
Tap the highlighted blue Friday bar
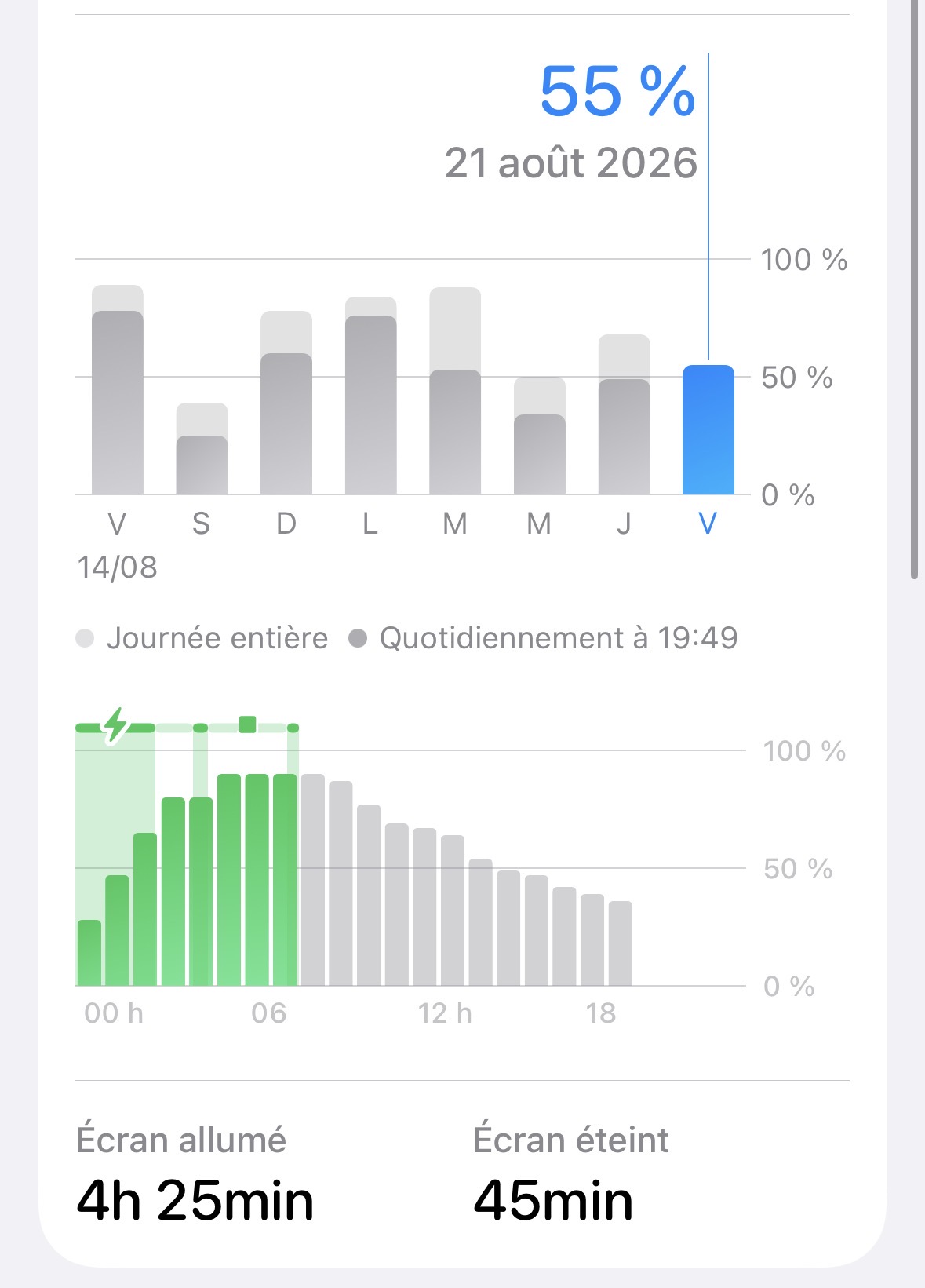click(x=708, y=429)
